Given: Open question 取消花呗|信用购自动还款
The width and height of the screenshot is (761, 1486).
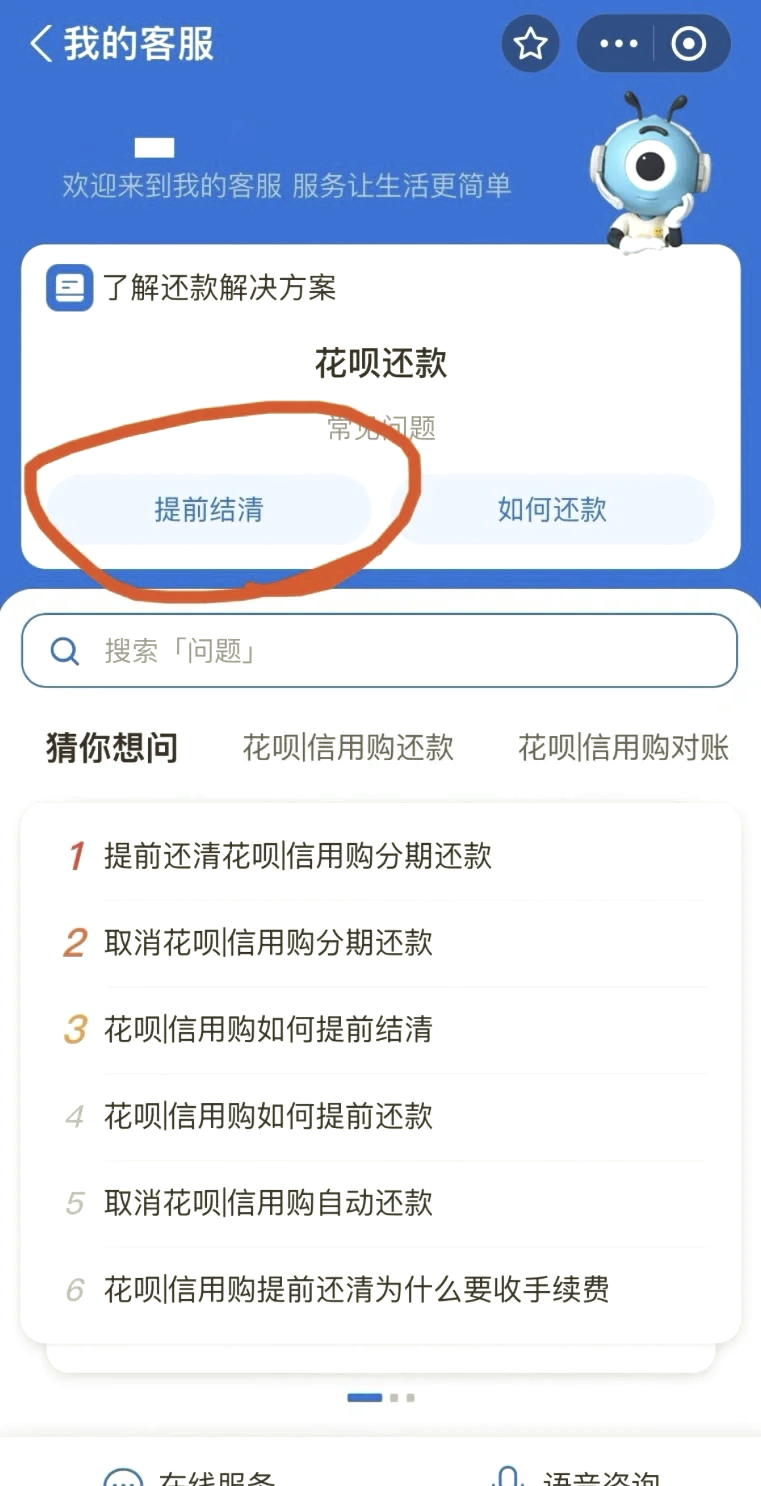Looking at the screenshot, I should click(x=268, y=1202).
